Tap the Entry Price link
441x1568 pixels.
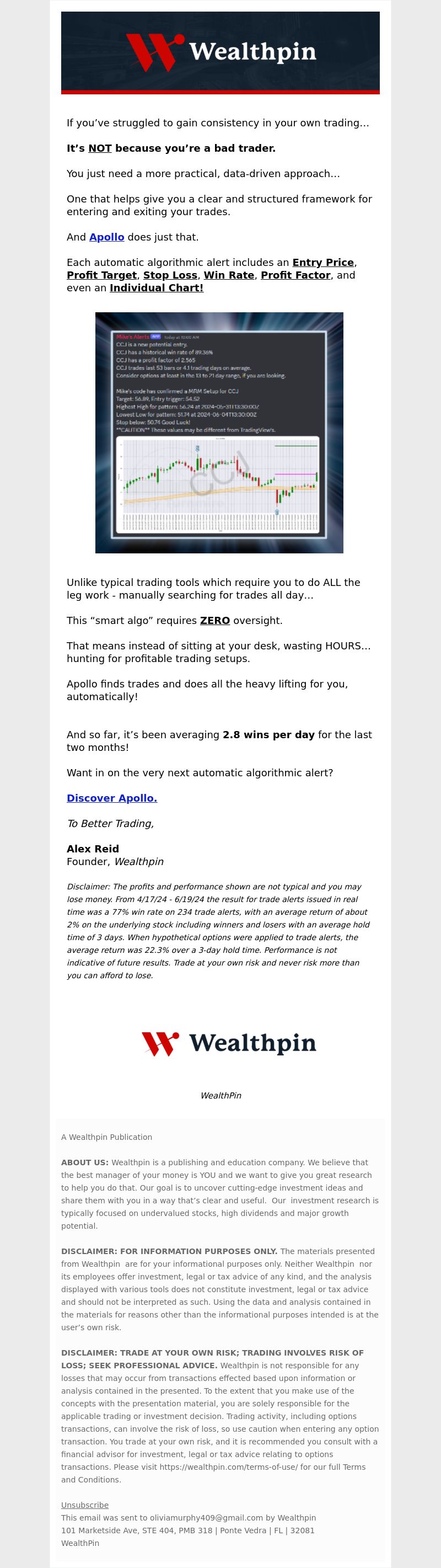pyautogui.click(x=323, y=263)
